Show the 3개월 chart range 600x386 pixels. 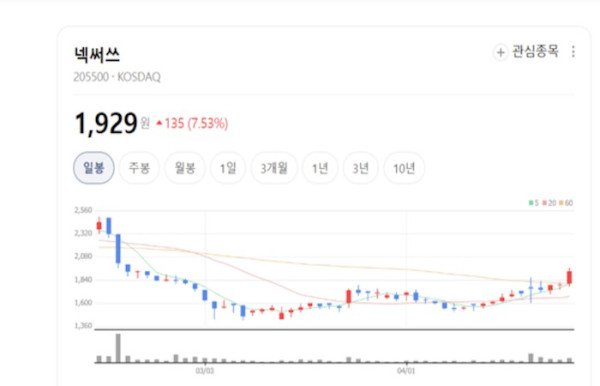(x=274, y=168)
